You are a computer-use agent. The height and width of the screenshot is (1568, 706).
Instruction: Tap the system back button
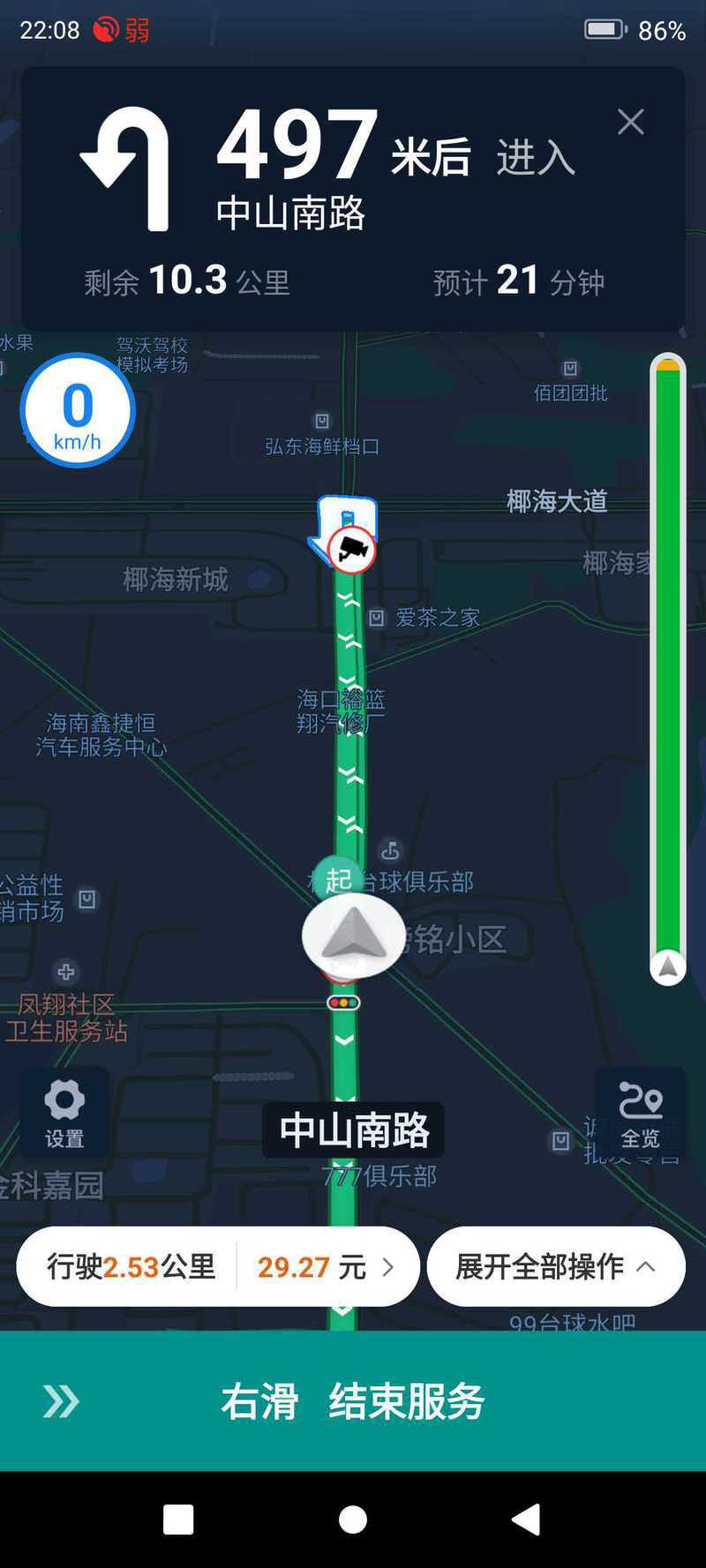[527, 1519]
